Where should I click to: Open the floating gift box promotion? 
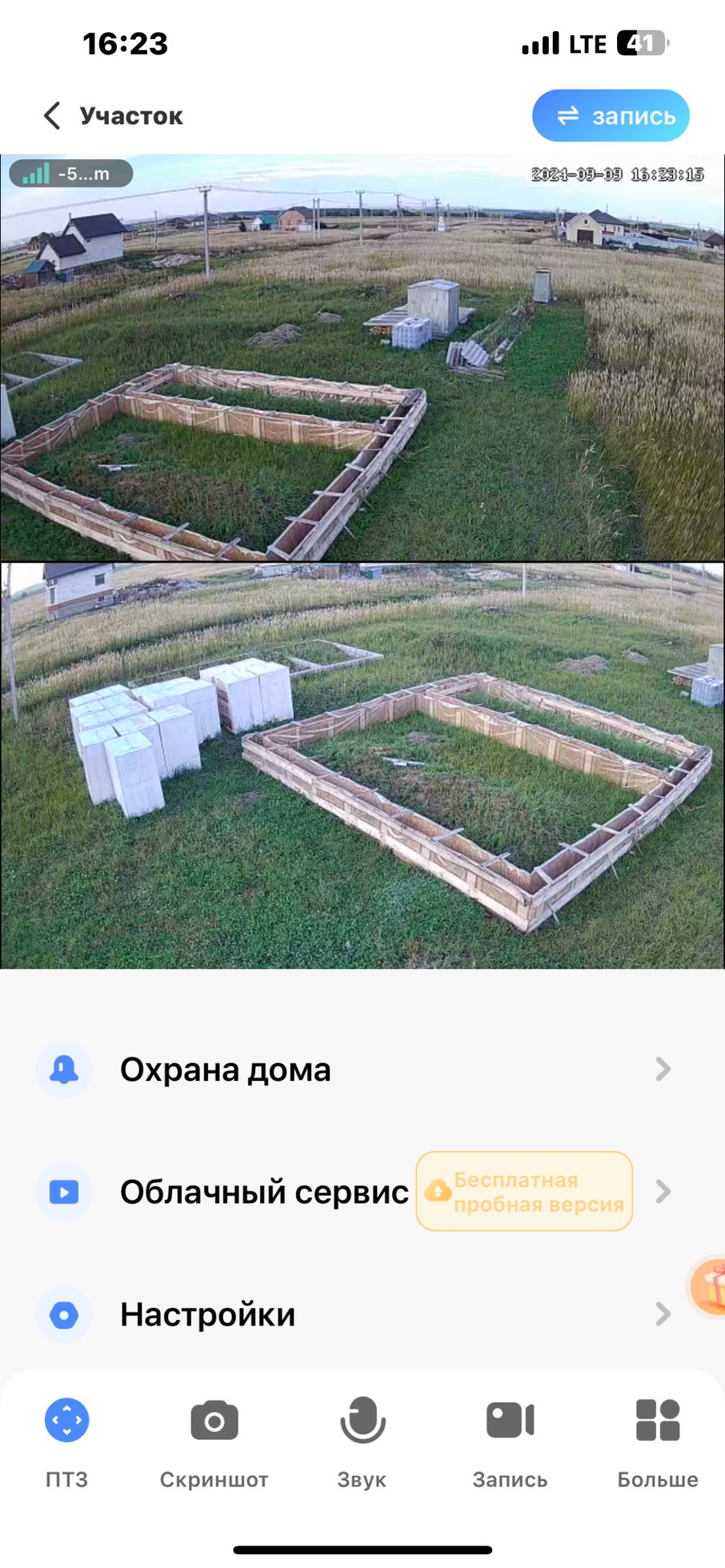[x=709, y=1287]
